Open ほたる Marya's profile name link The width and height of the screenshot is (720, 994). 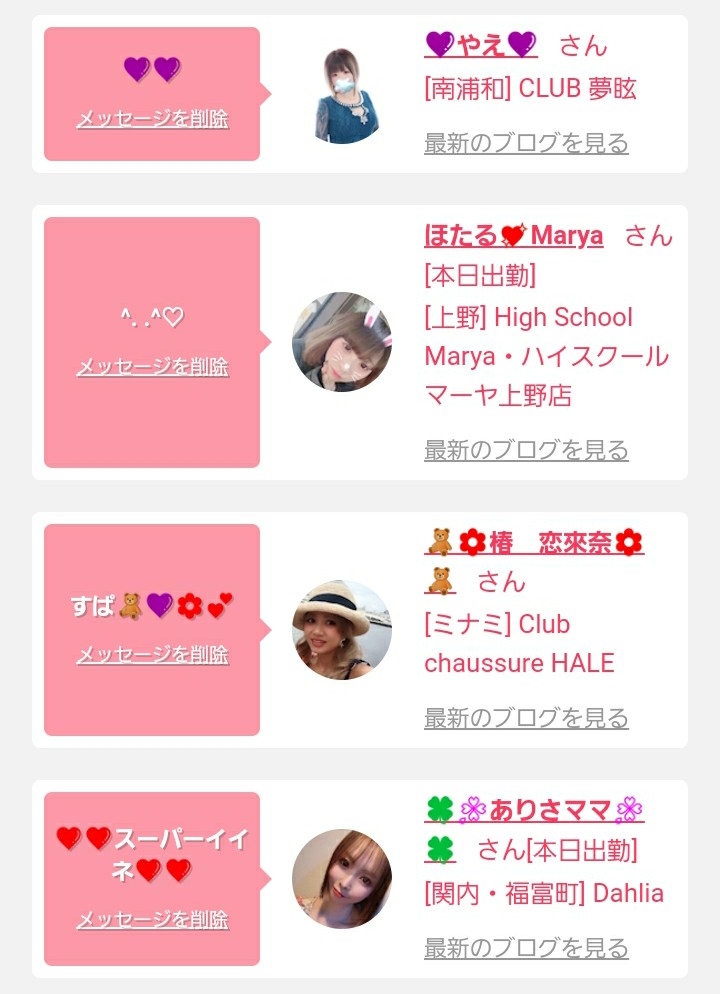click(x=514, y=236)
